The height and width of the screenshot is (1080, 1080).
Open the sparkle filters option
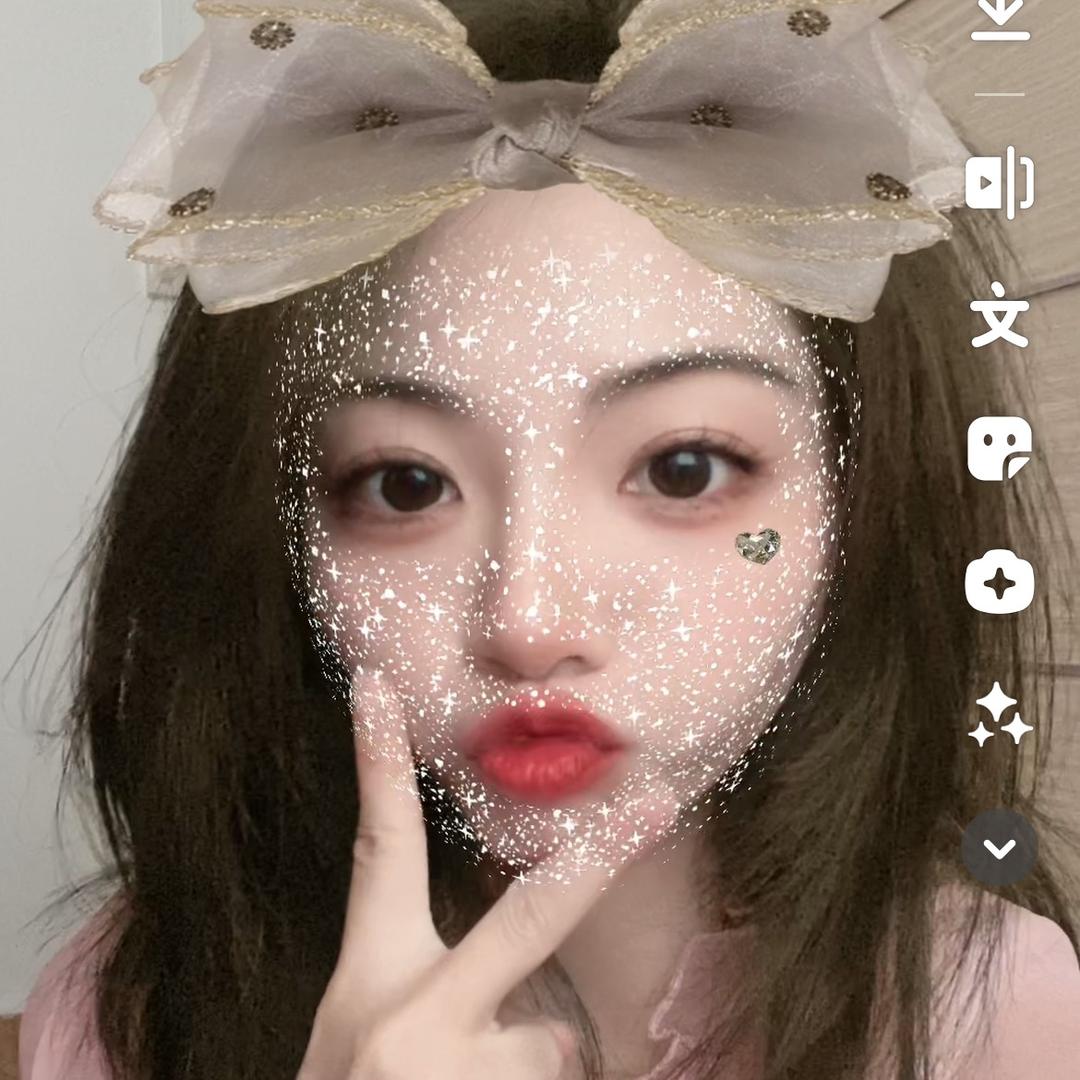point(999,716)
